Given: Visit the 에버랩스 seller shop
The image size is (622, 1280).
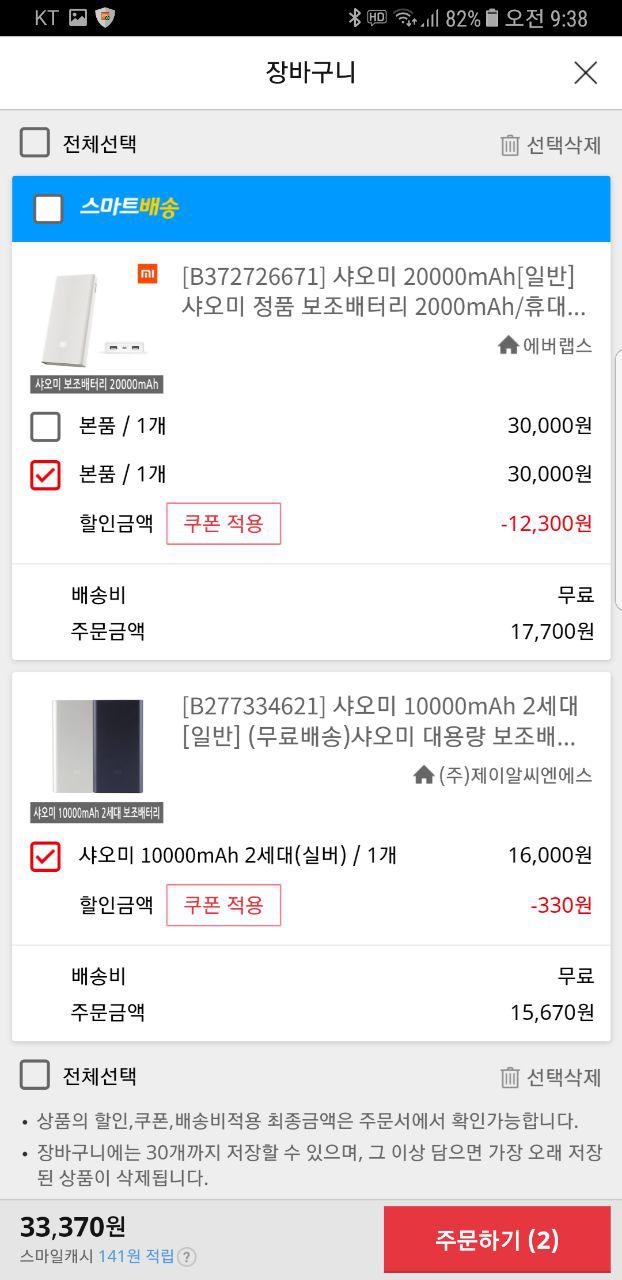Looking at the screenshot, I should tap(545, 346).
